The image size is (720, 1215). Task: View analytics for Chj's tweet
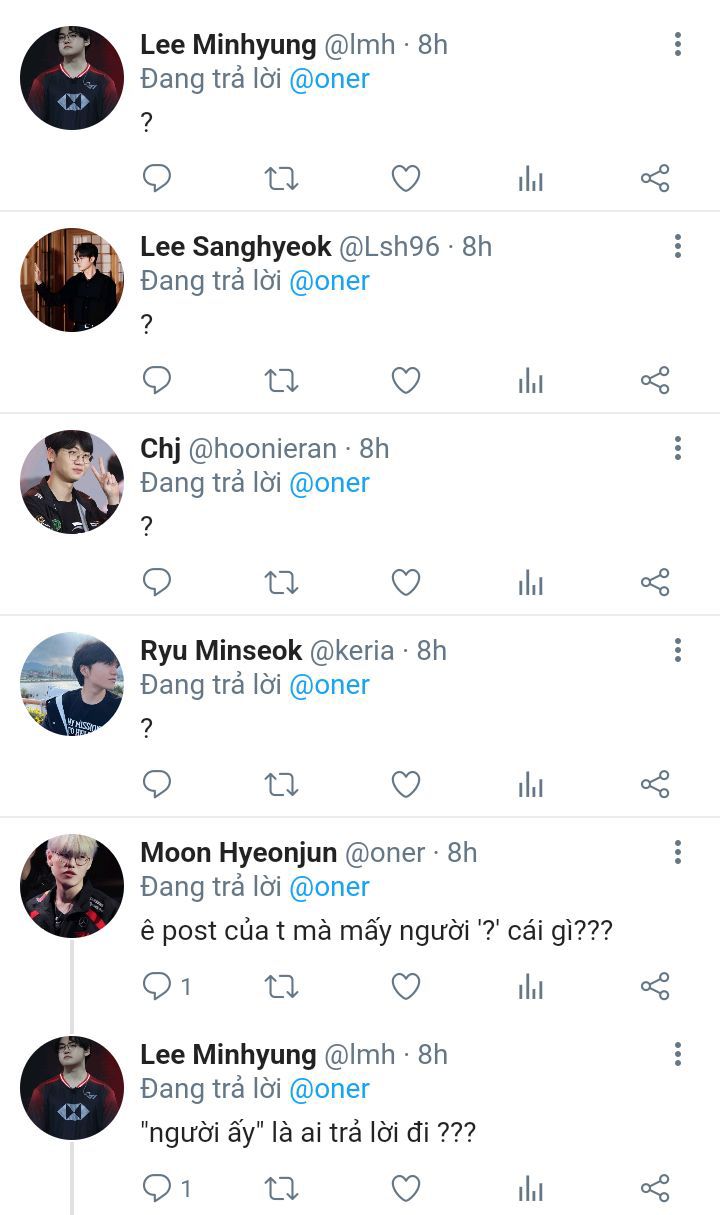[530, 583]
